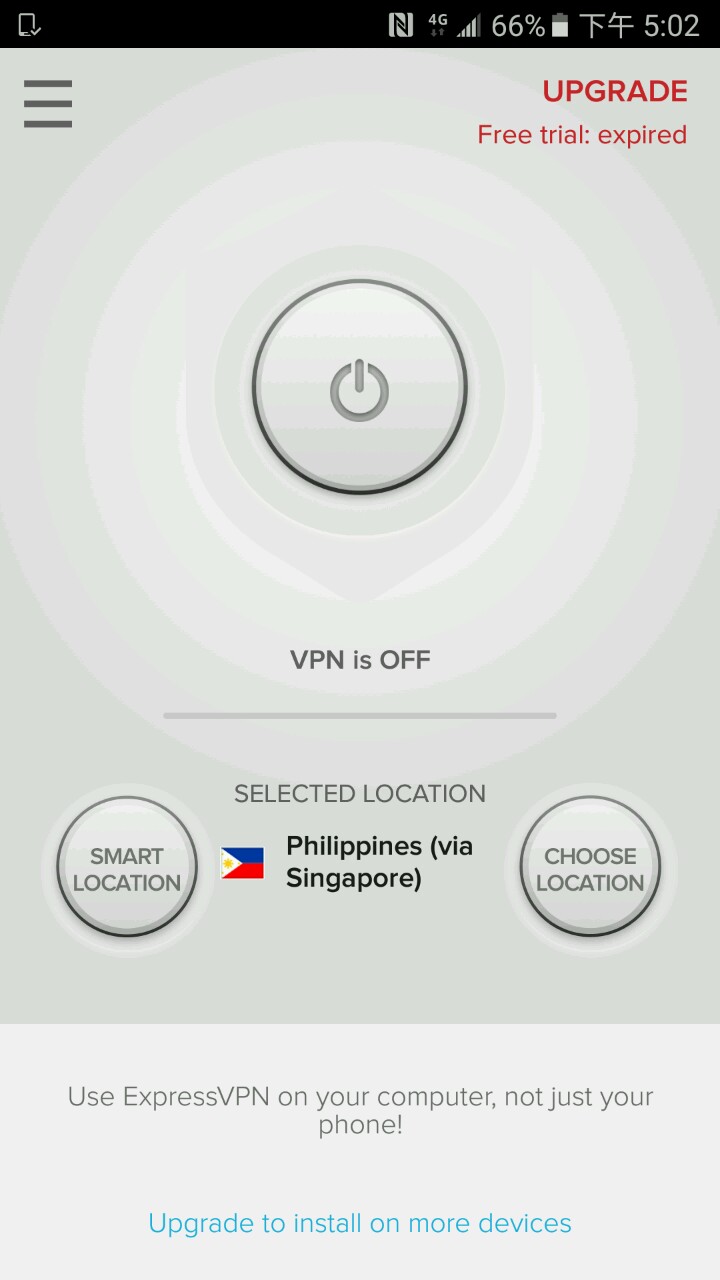Tap UPGRADE to renew subscription
The height and width of the screenshot is (1280, 720).
pos(614,92)
